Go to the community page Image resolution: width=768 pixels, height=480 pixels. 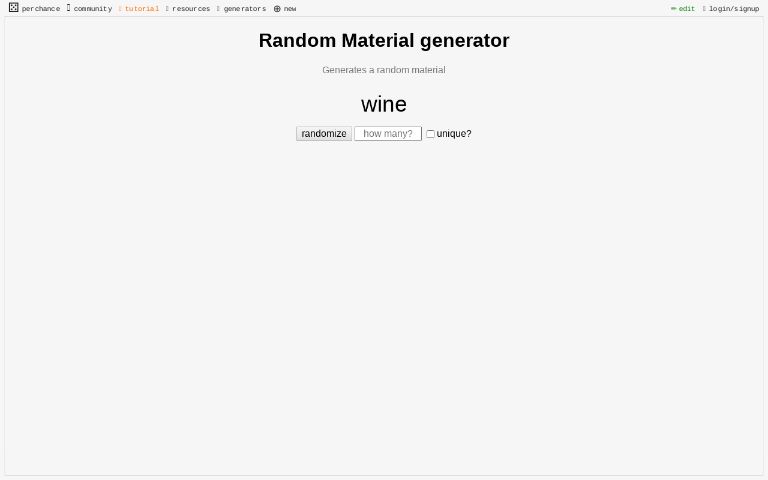[x=91, y=9]
